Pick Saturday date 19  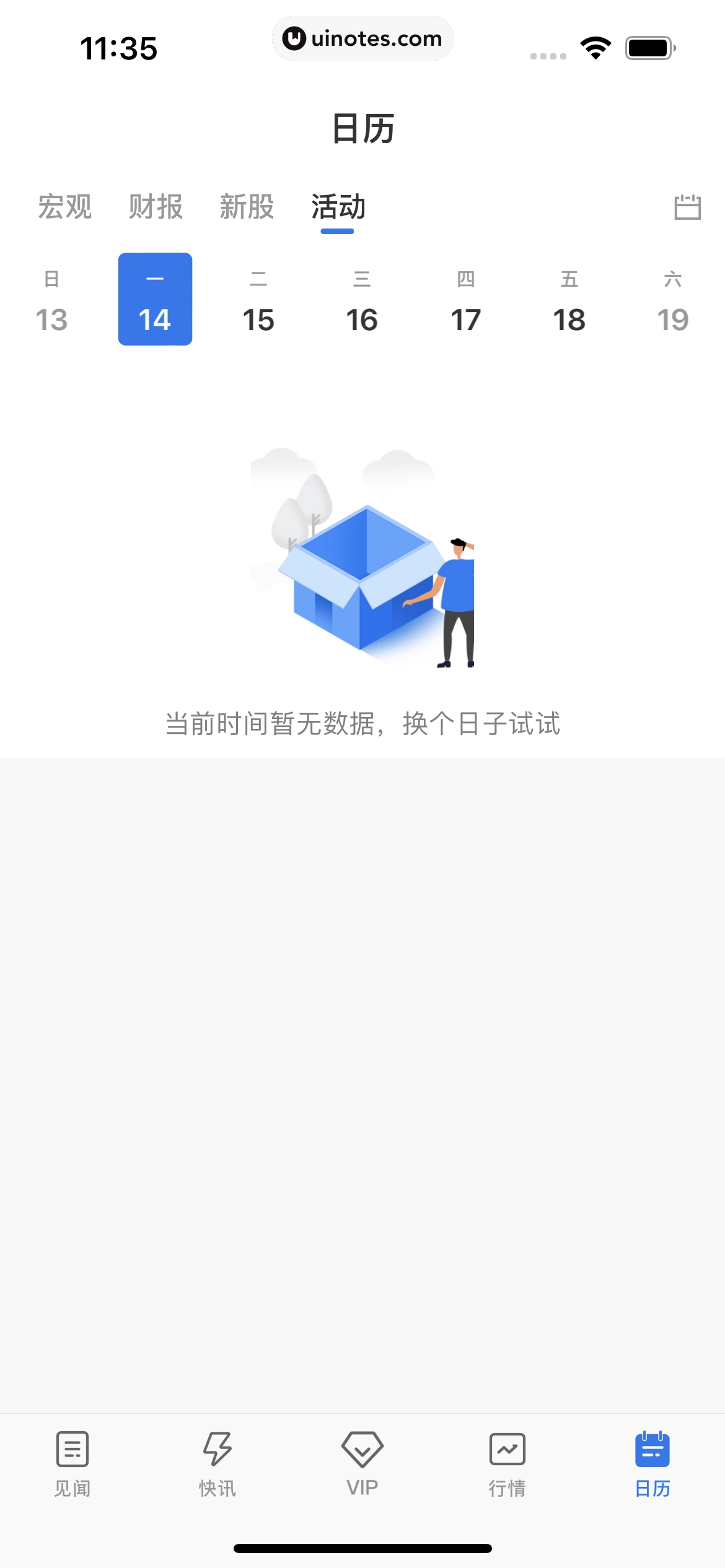tap(673, 299)
